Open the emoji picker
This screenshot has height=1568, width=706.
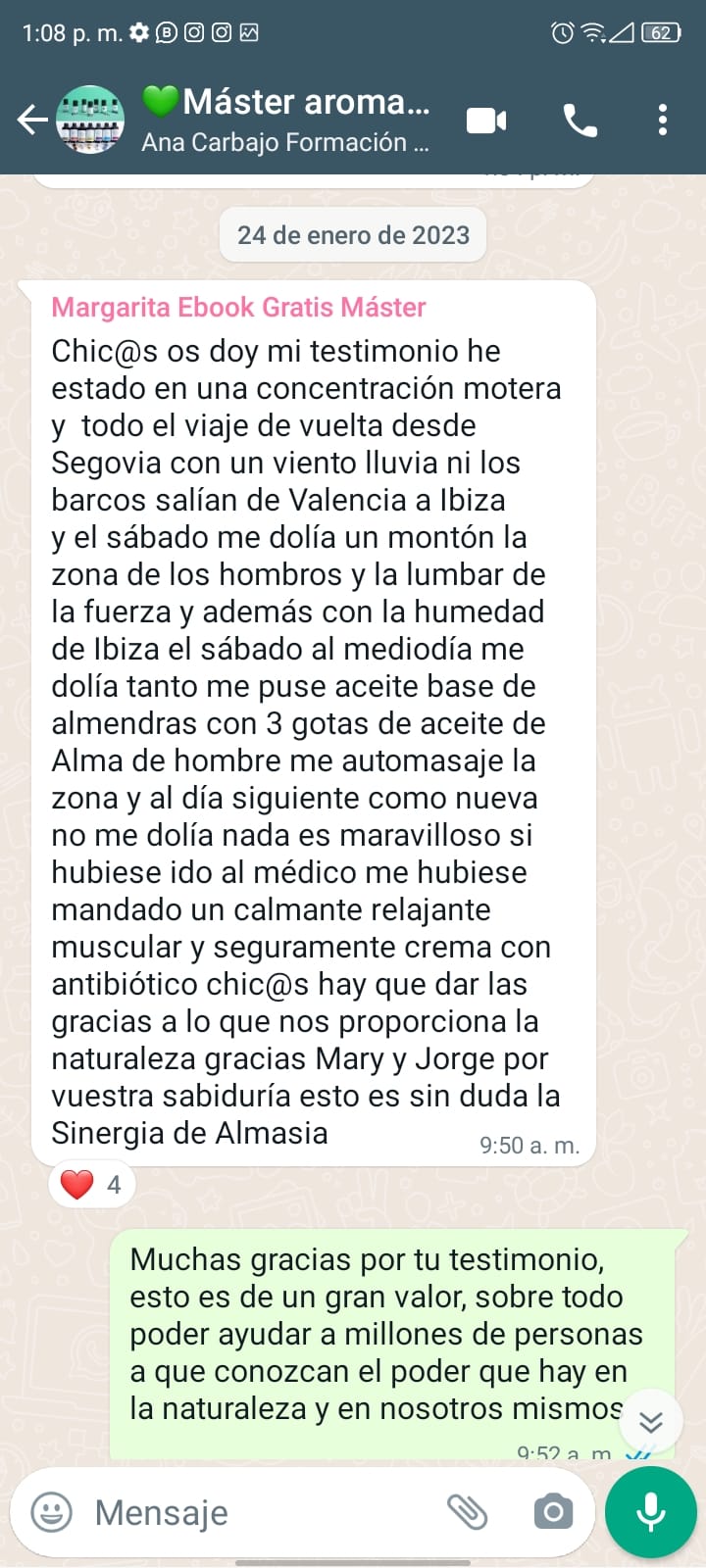click(51, 1512)
